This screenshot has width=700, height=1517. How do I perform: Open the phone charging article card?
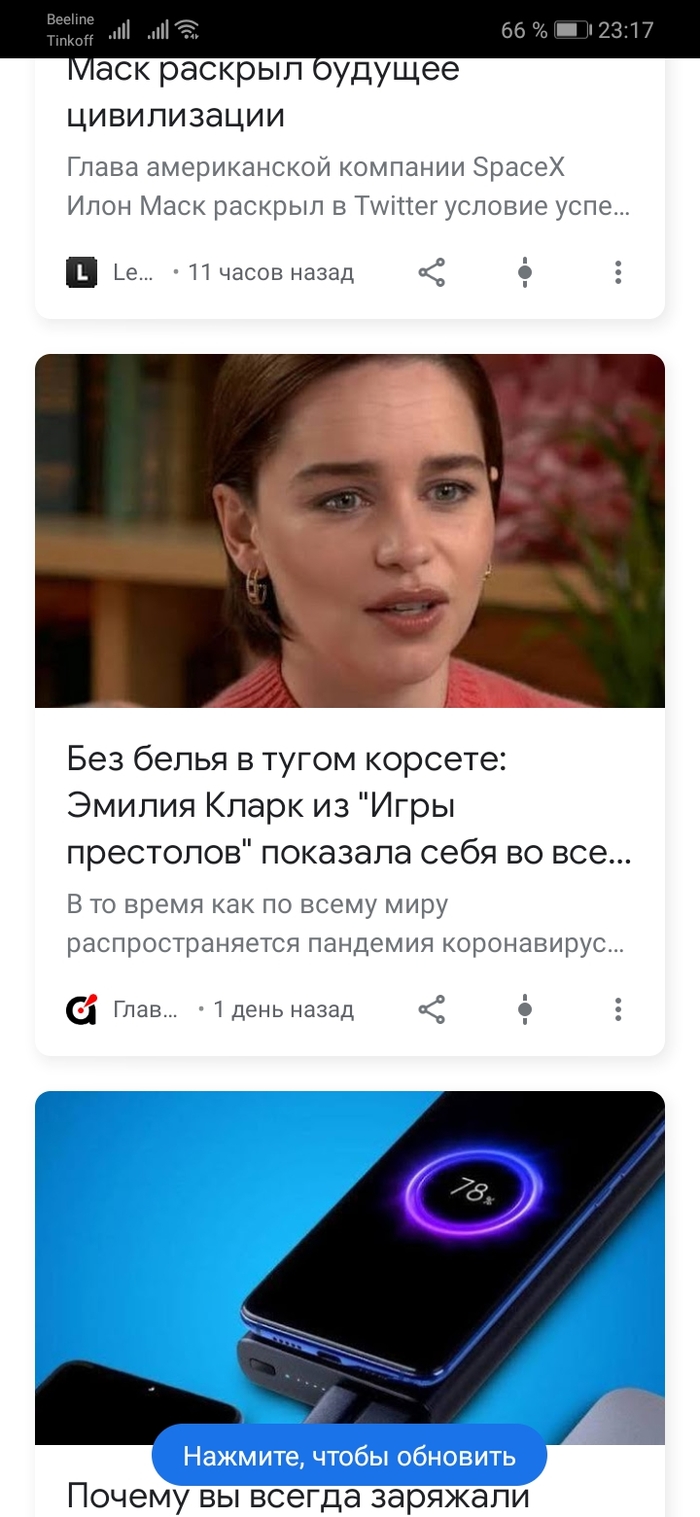(350, 1260)
